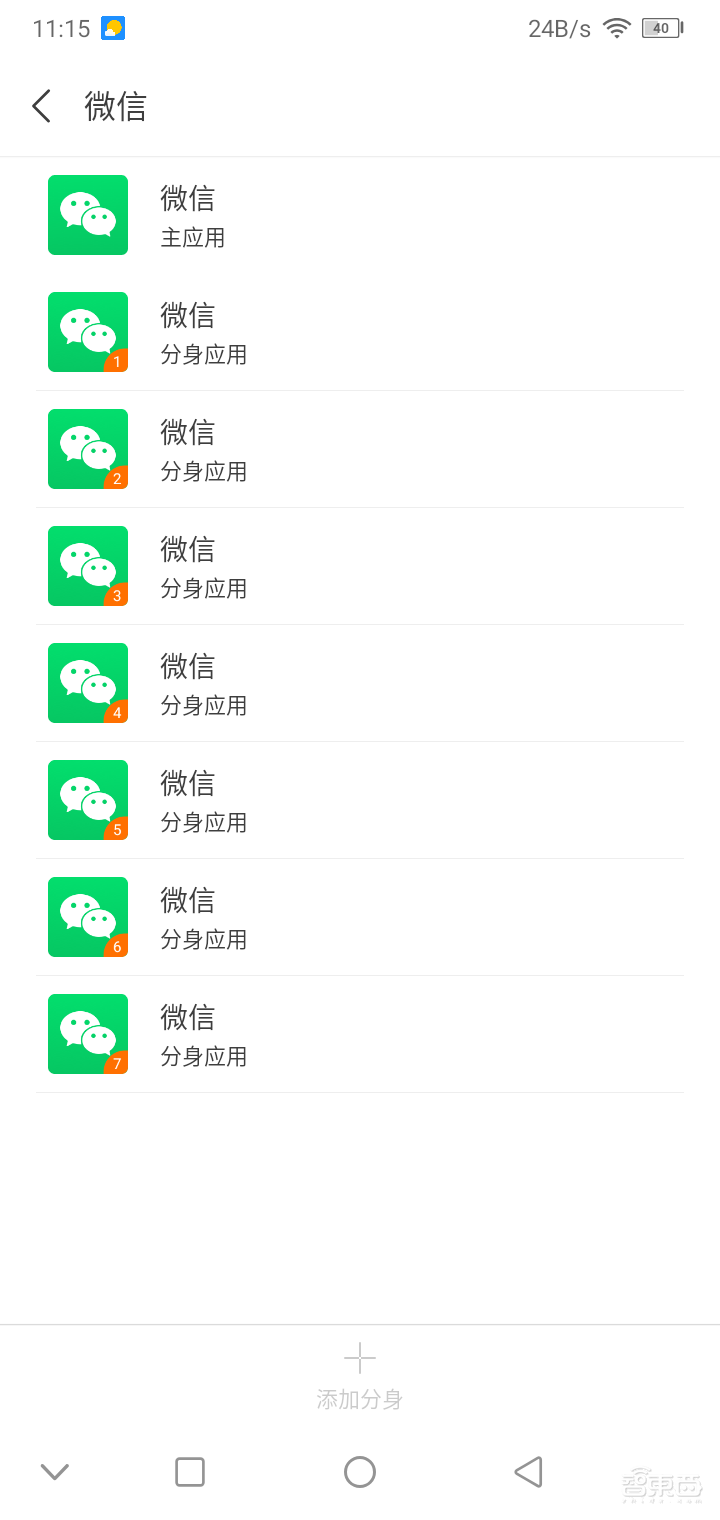Tap the Wi-Fi icon in status bar
This screenshot has height=1520, width=720.
pos(617,28)
